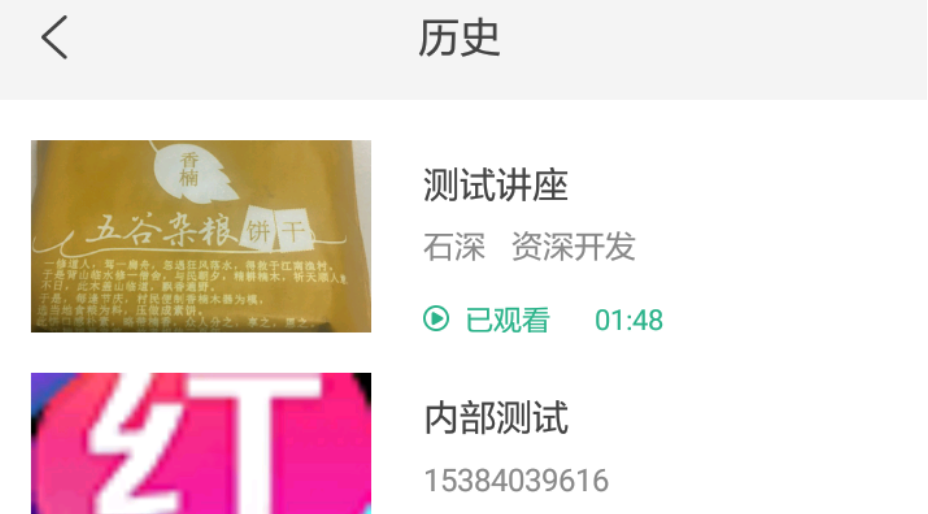Go back from the 历史 screen
This screenshot has height=514, width=928.
[55, 39]
